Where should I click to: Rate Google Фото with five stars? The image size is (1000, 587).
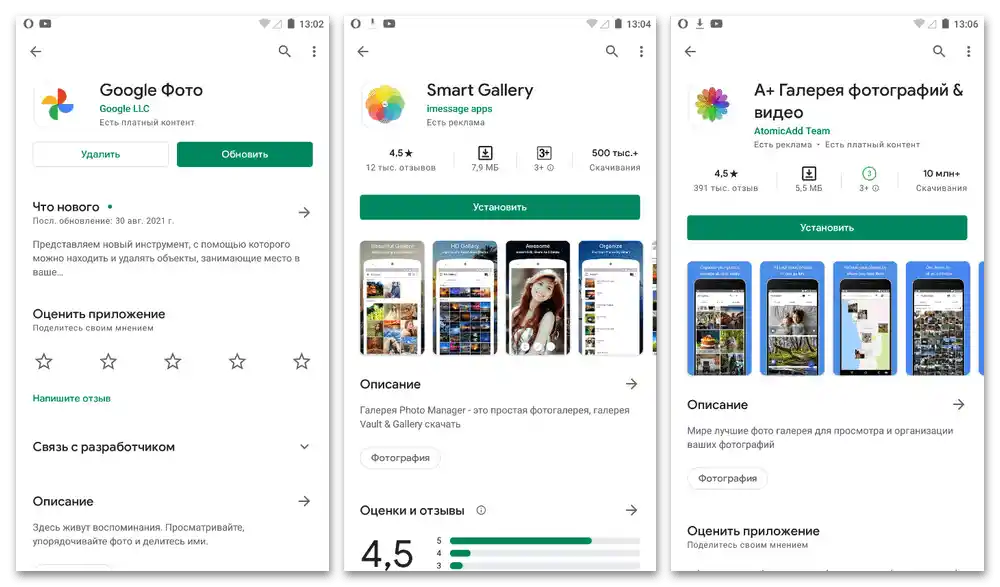click(x=301, y=361)
